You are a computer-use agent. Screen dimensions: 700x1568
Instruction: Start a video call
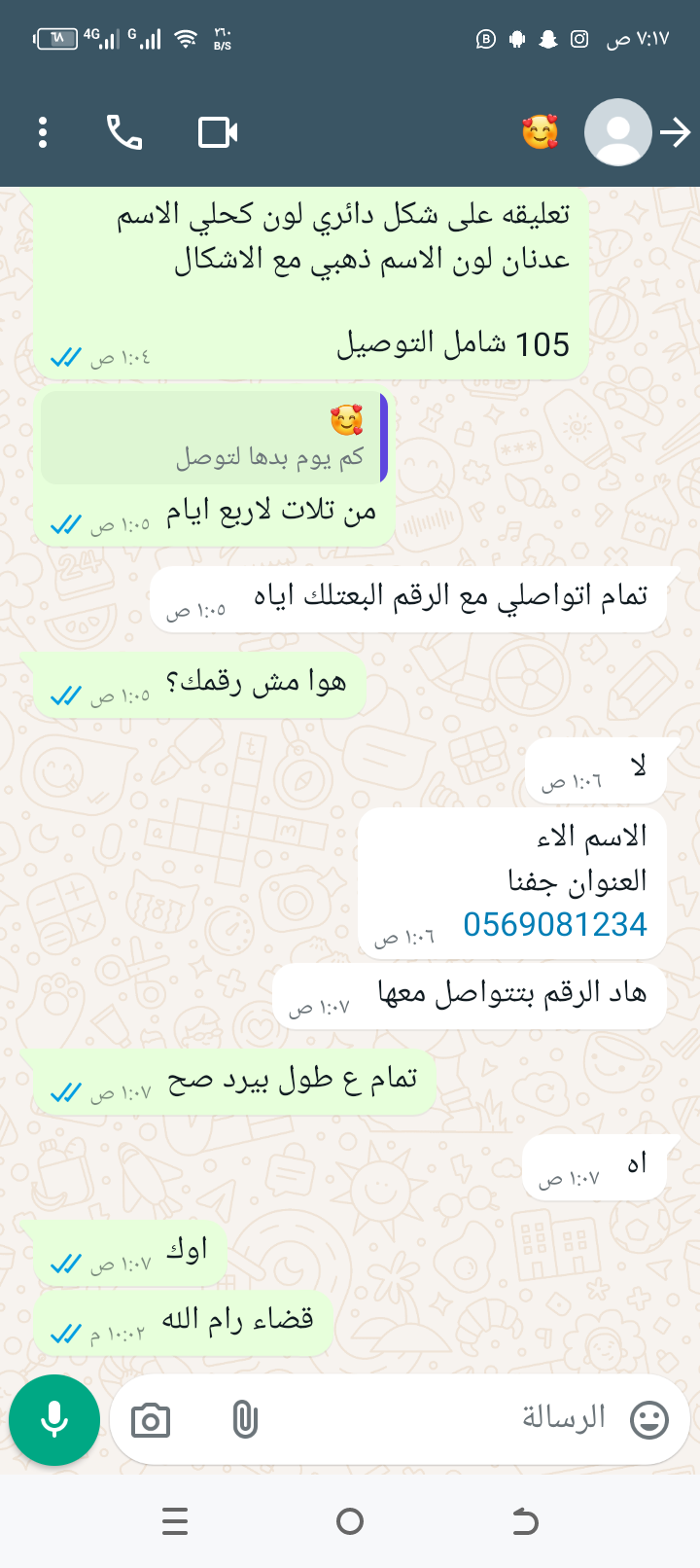point(218,132)
